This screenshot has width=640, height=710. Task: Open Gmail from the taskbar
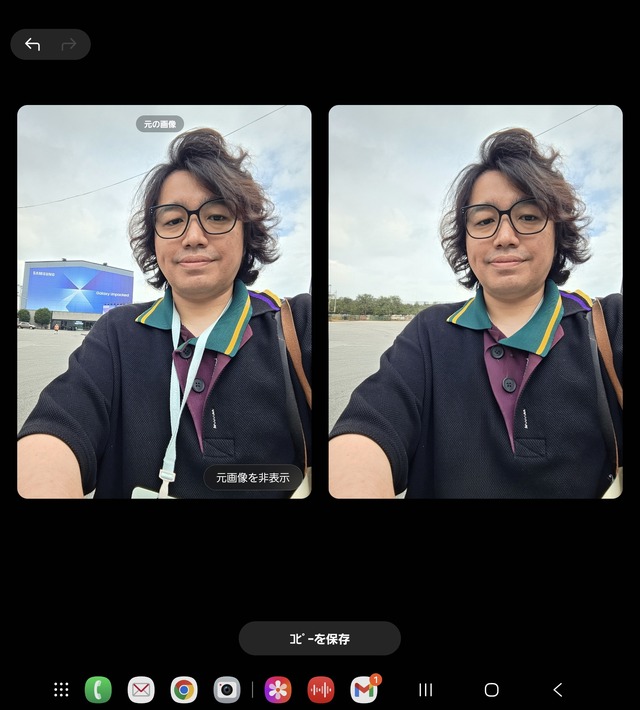[364, 689]
